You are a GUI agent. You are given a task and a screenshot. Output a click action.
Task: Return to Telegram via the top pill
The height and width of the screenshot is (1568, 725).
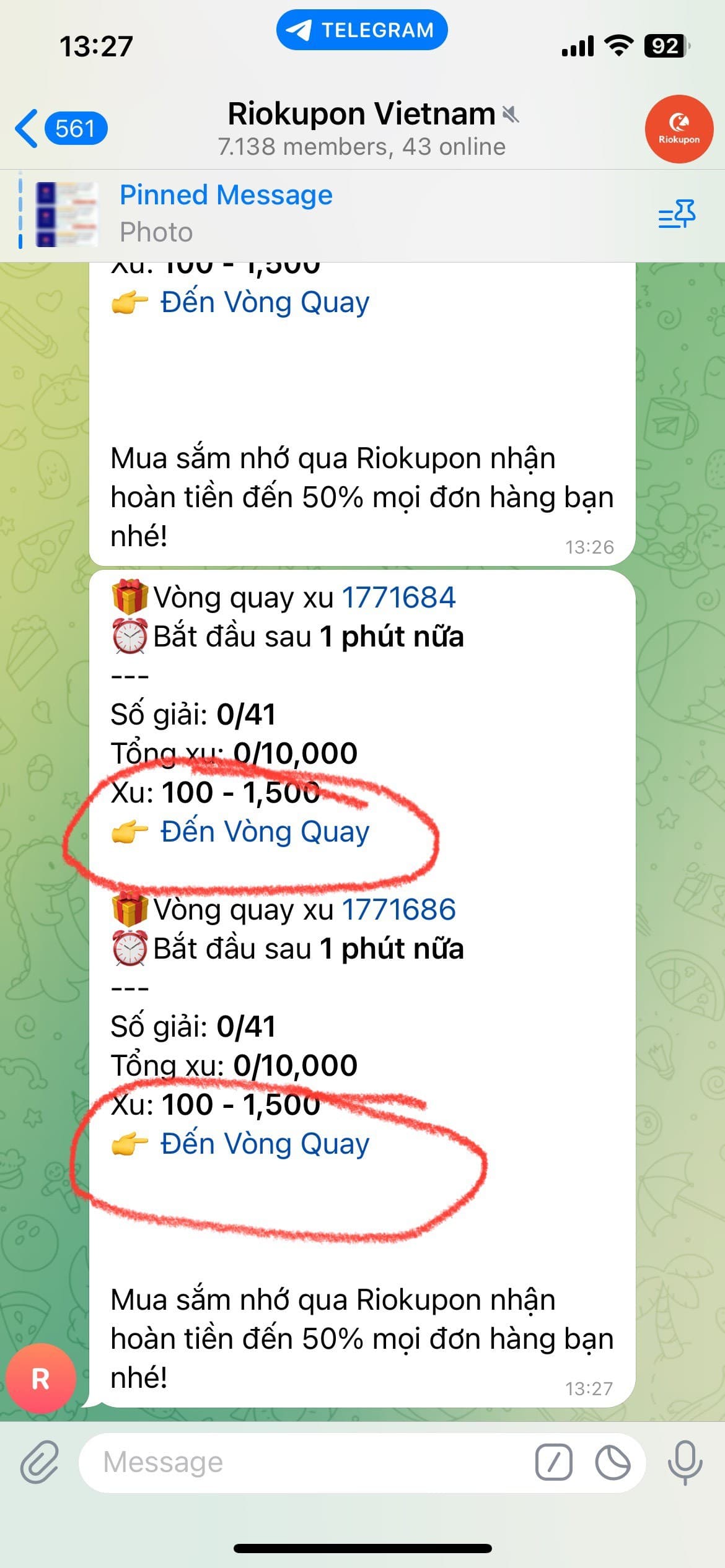tap(362, 30)
